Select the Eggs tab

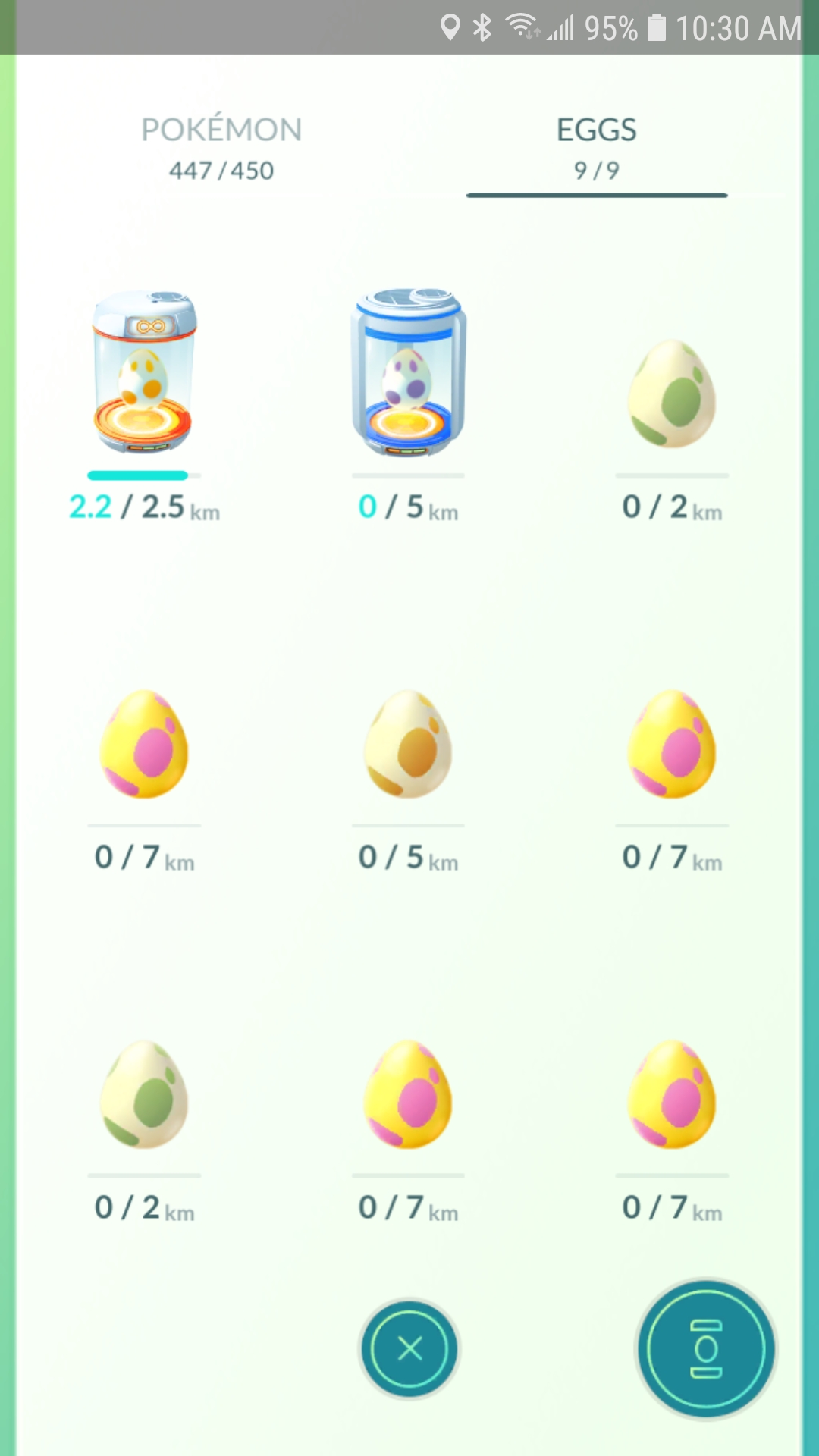(596, 148)
